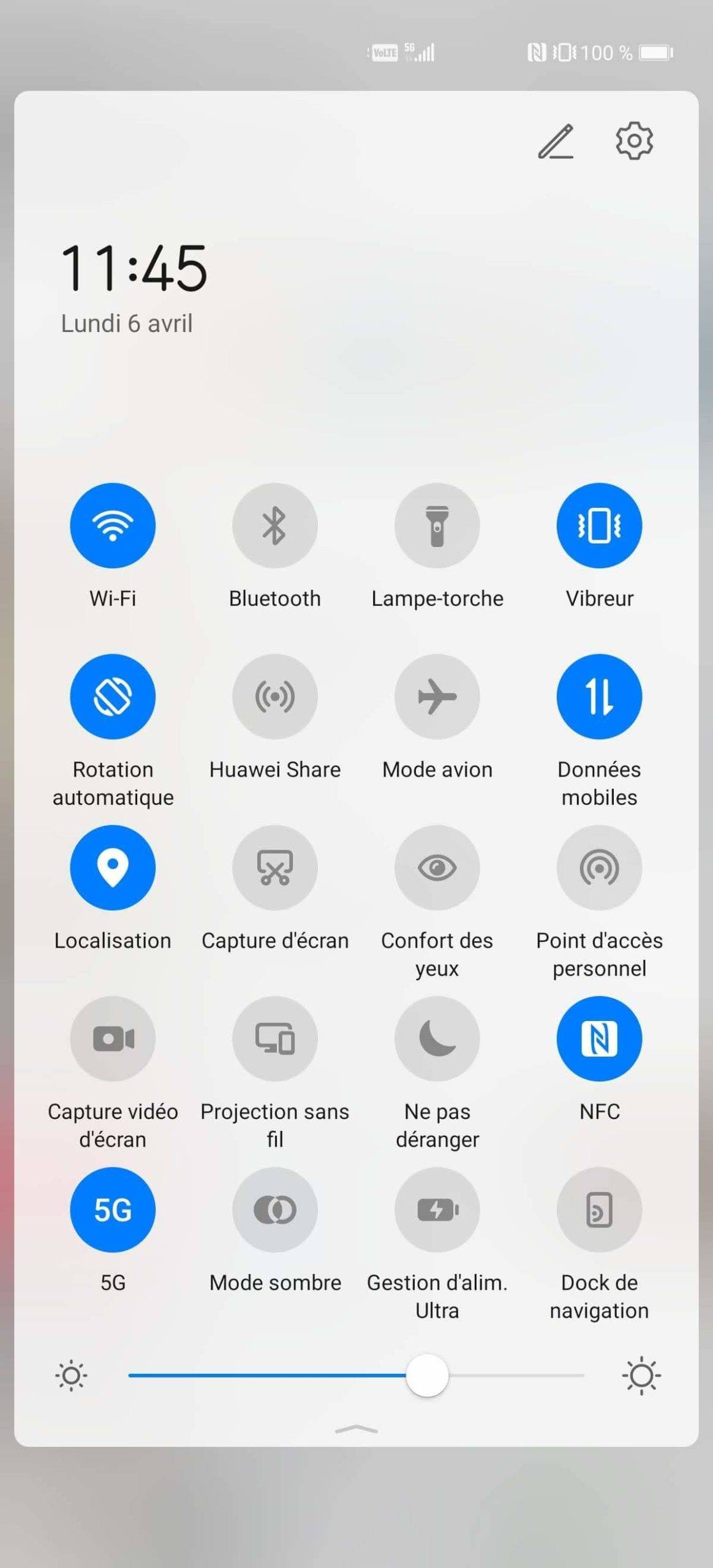
Task: Turn off NFC
Action: [600, 1038]
